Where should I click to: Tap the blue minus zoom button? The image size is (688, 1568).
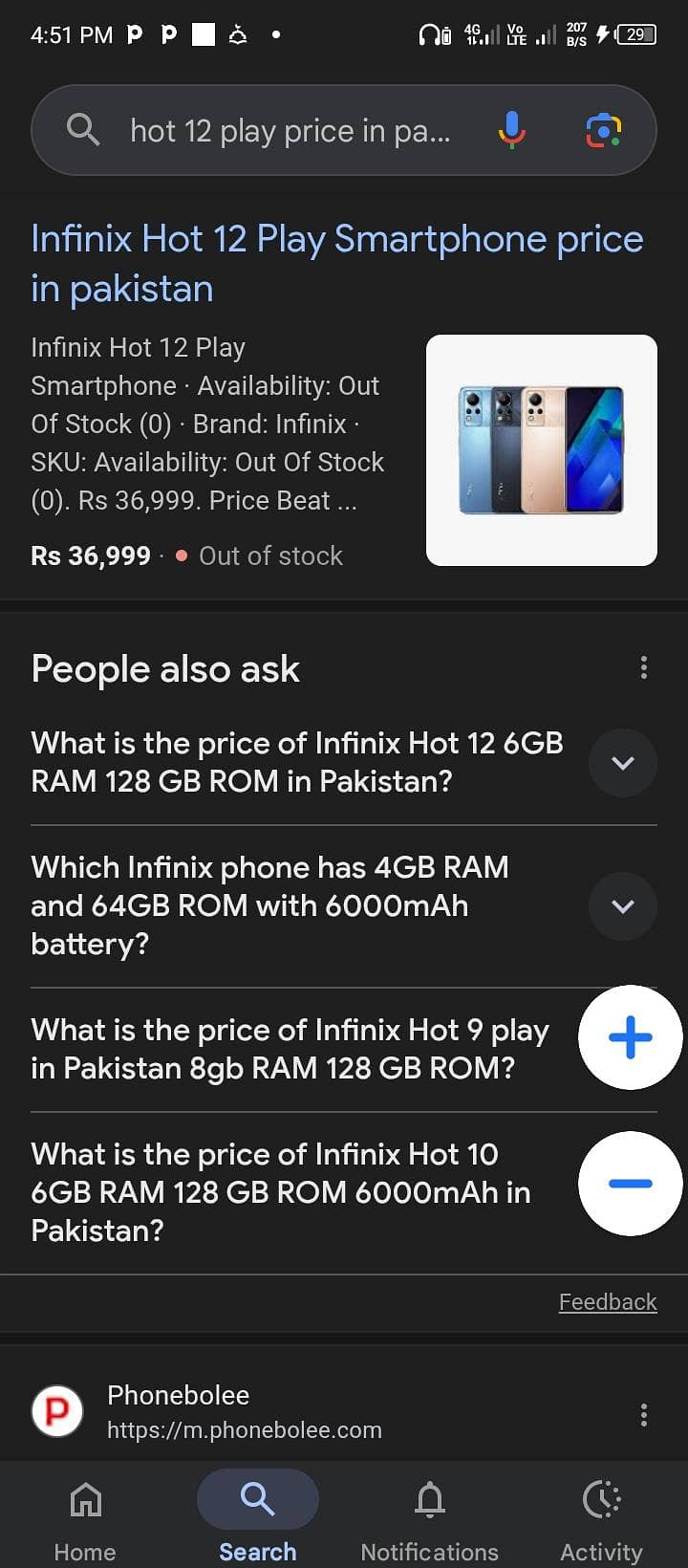(630, 1184)
